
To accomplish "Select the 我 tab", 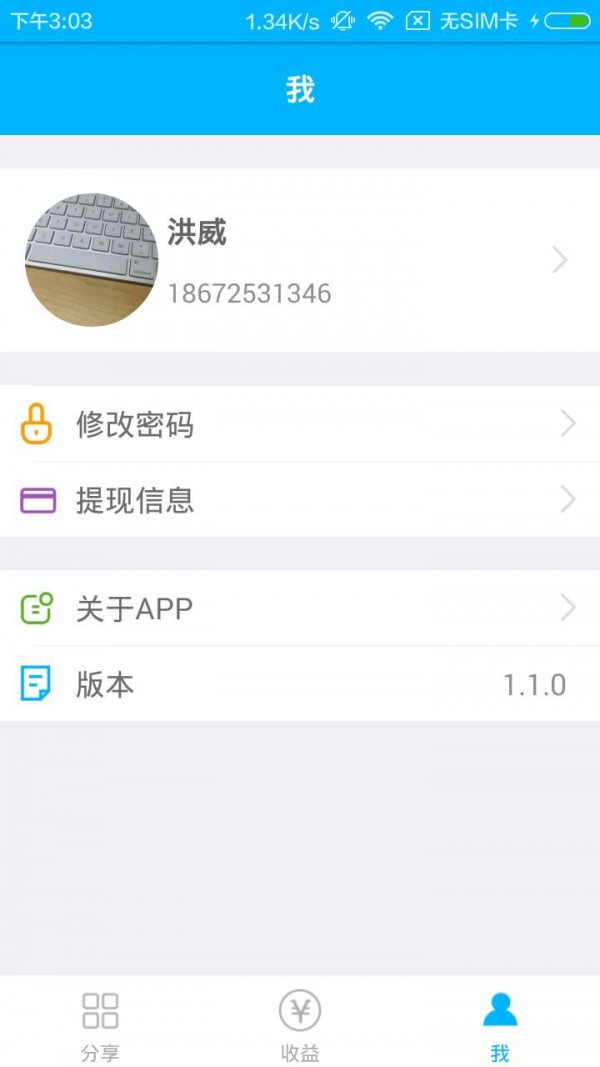I will click(500, 1024).
